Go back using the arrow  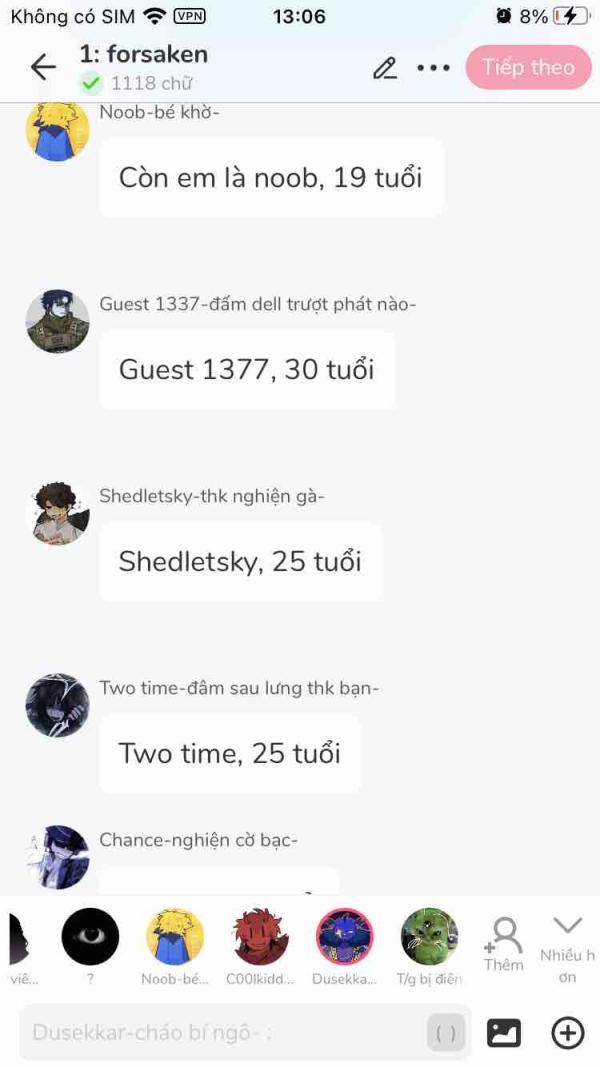pyautogui.click(x=43, y=67)
